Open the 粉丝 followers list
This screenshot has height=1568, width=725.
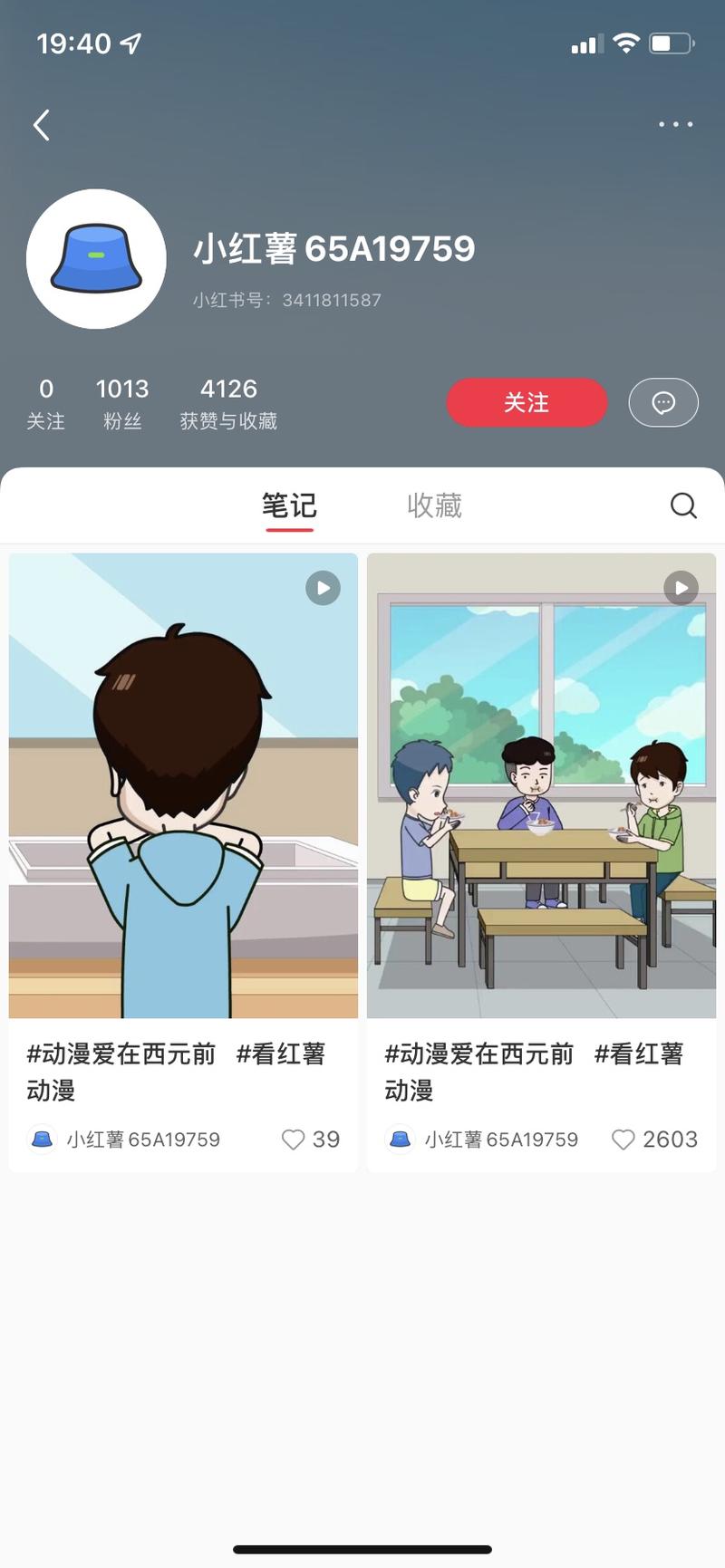122,402
